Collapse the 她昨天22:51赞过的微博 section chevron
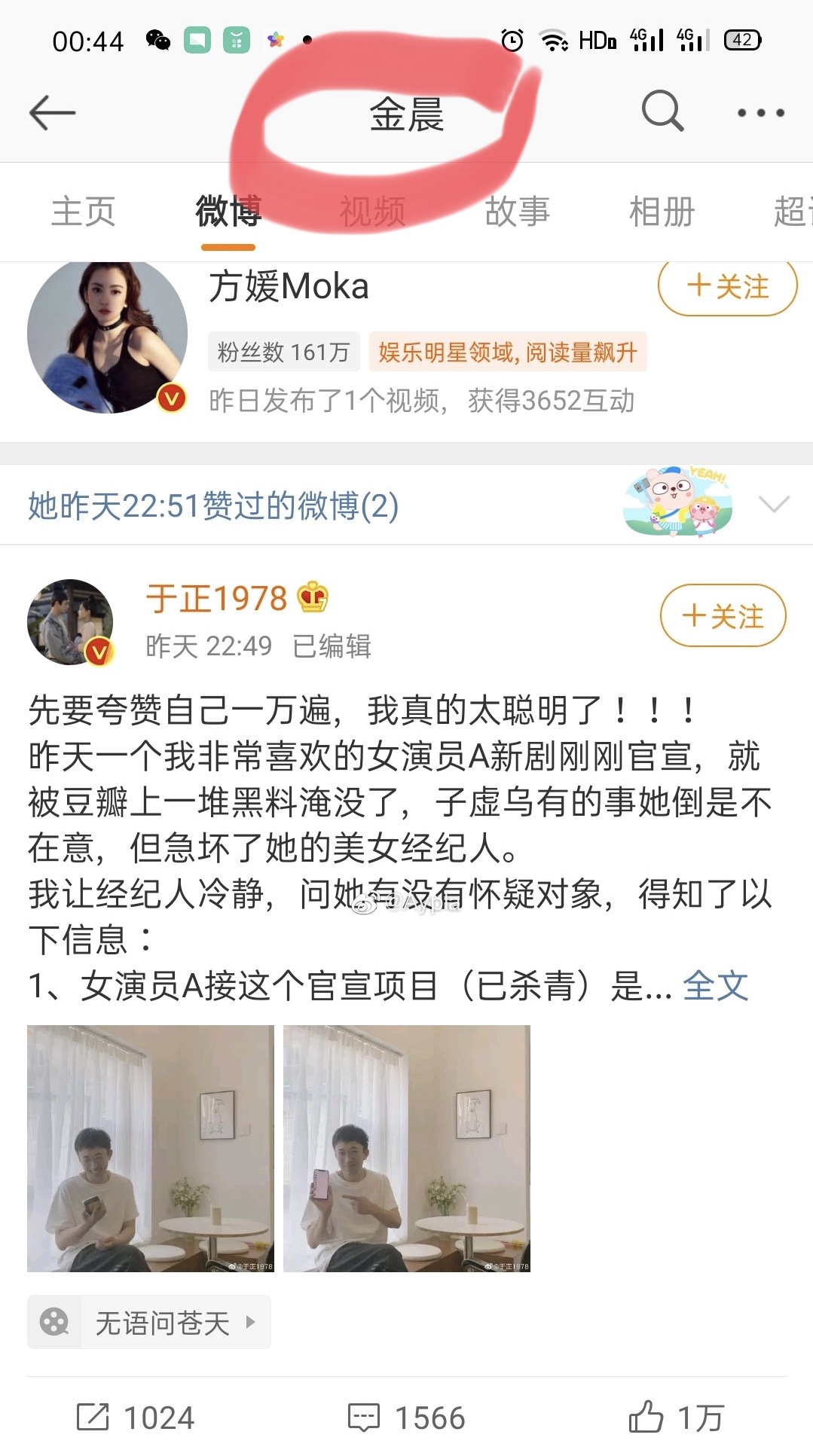The width and height of the screenshot is (813, 1456). tap(775, 503)
